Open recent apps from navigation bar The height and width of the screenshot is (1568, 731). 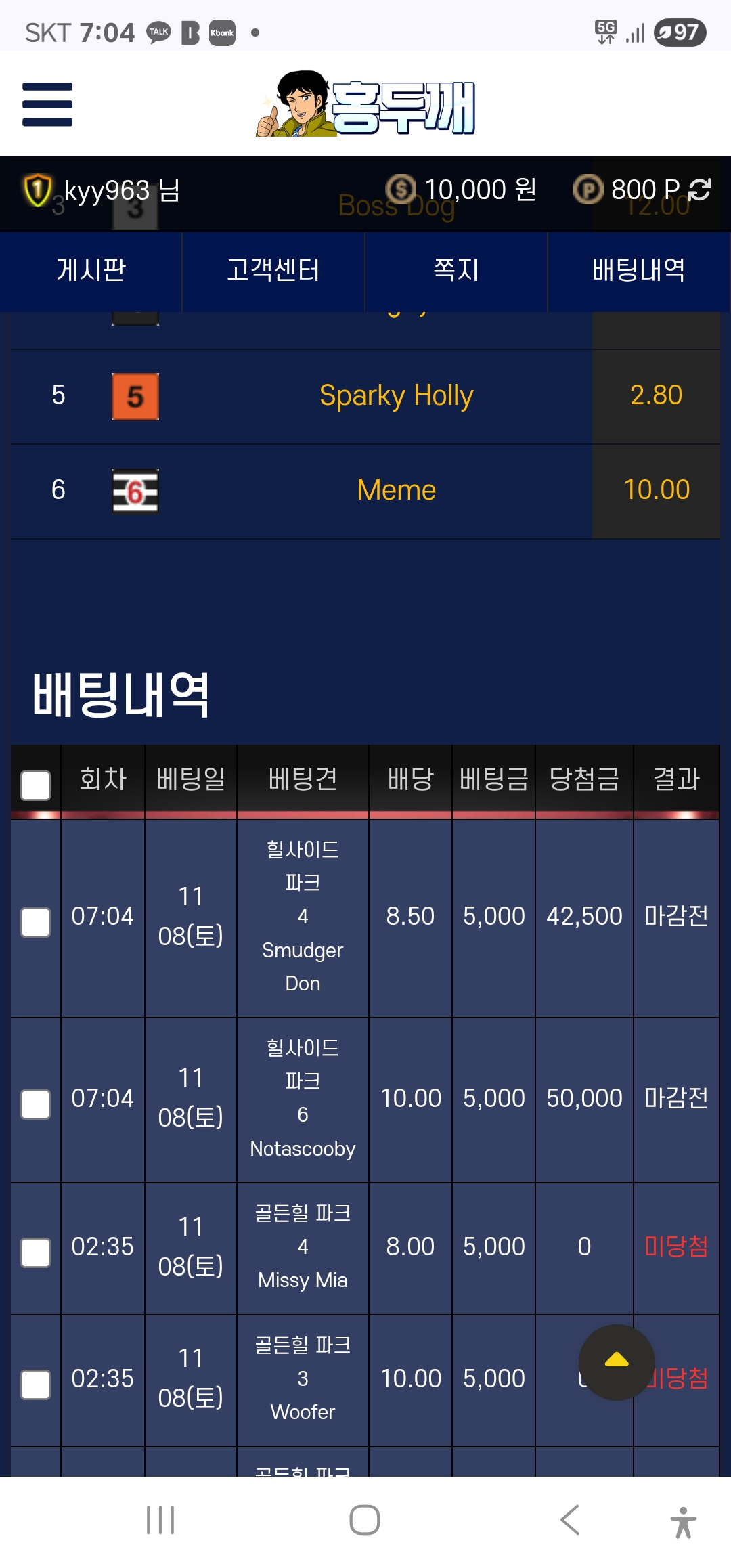(160, 1520)
